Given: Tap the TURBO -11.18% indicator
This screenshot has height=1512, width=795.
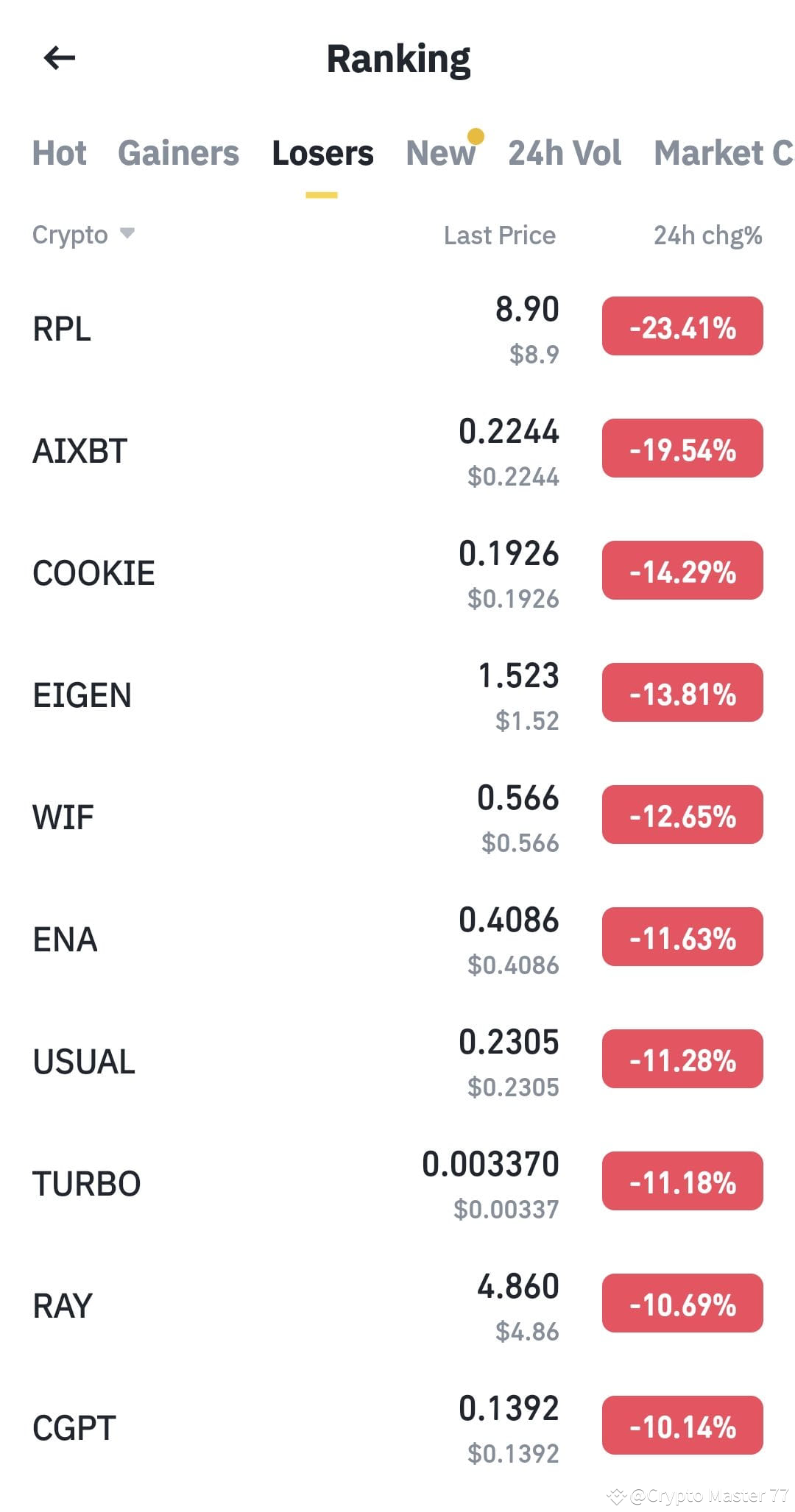Looking at the screenshot, I should point(681,1182).
